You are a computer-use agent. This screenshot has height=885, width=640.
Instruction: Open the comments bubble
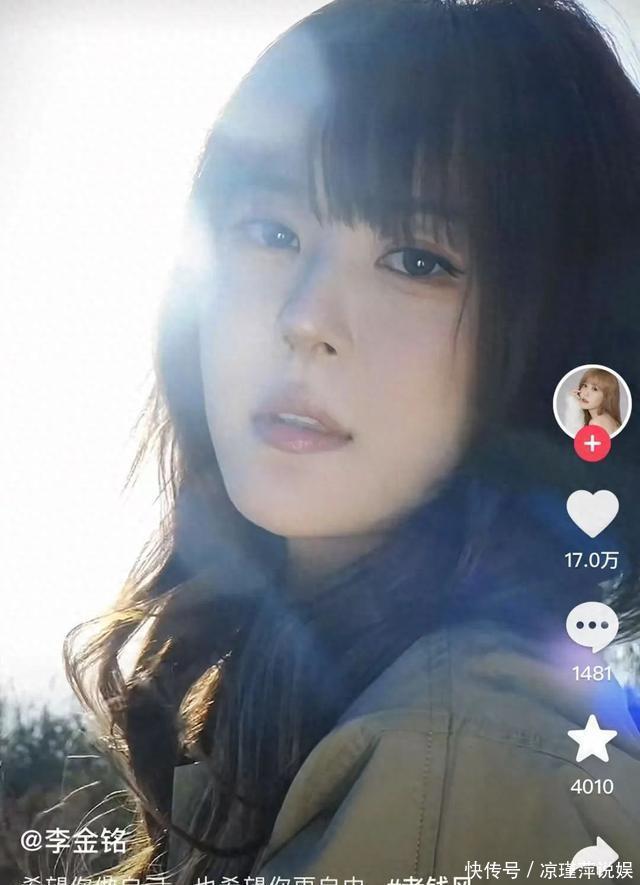tap(592, 627)
